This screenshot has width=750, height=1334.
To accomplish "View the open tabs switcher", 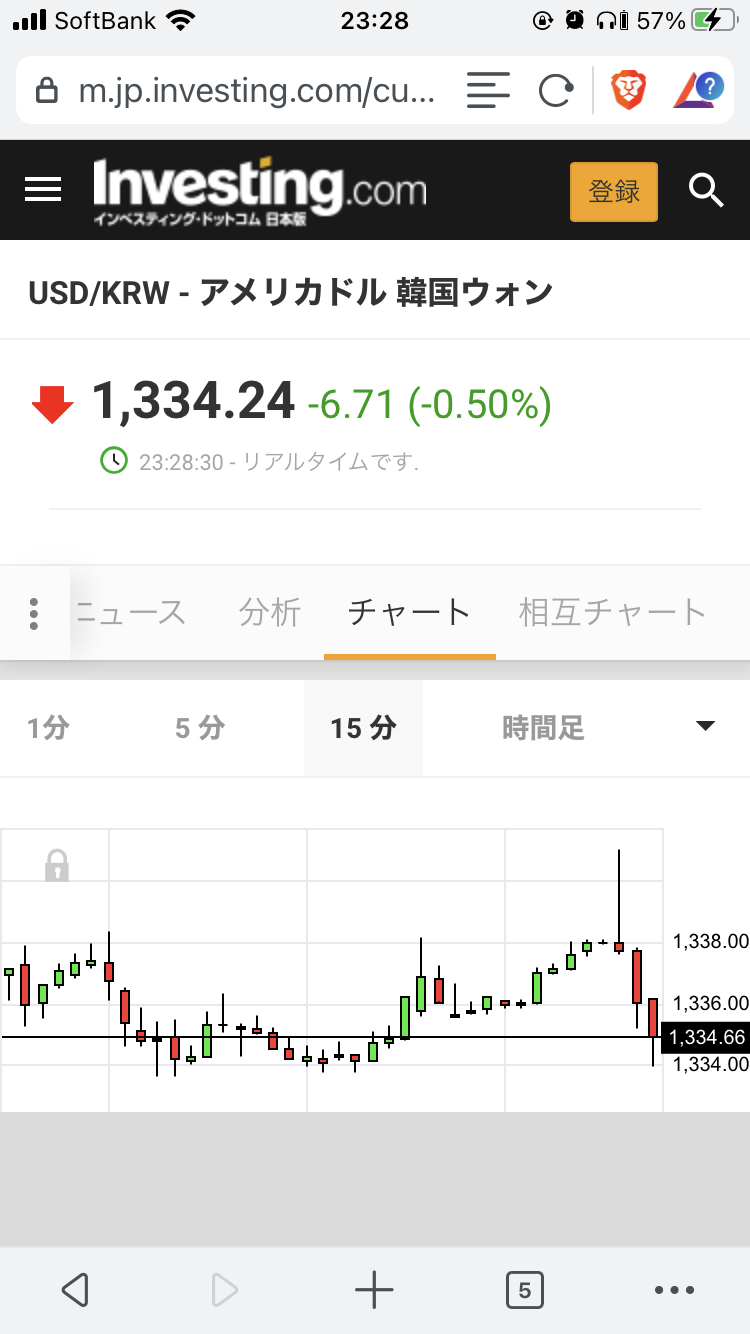I will click(524, 1290).
